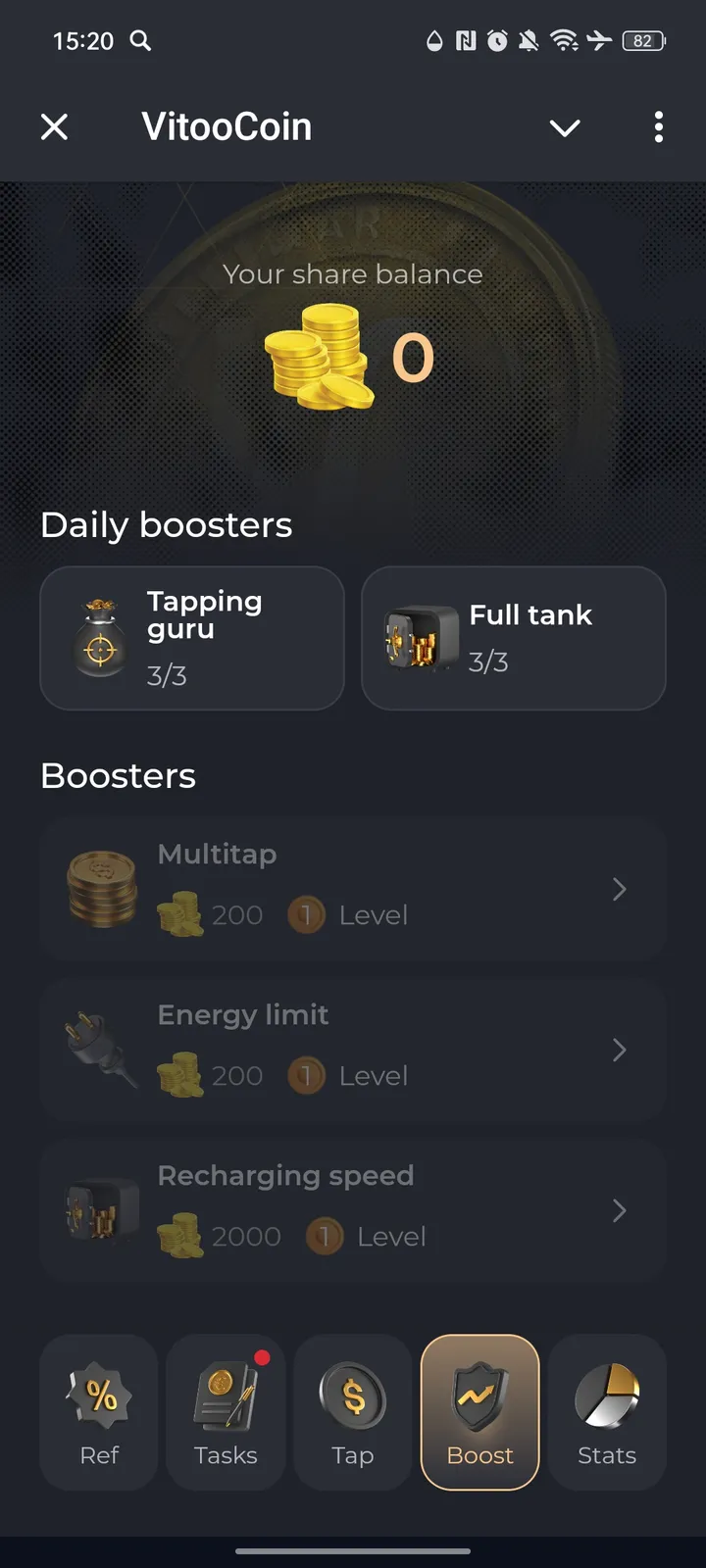Close the VitooCoin mini app
706x1568 pixels.
pyautogui.click(x=55, y=126)
